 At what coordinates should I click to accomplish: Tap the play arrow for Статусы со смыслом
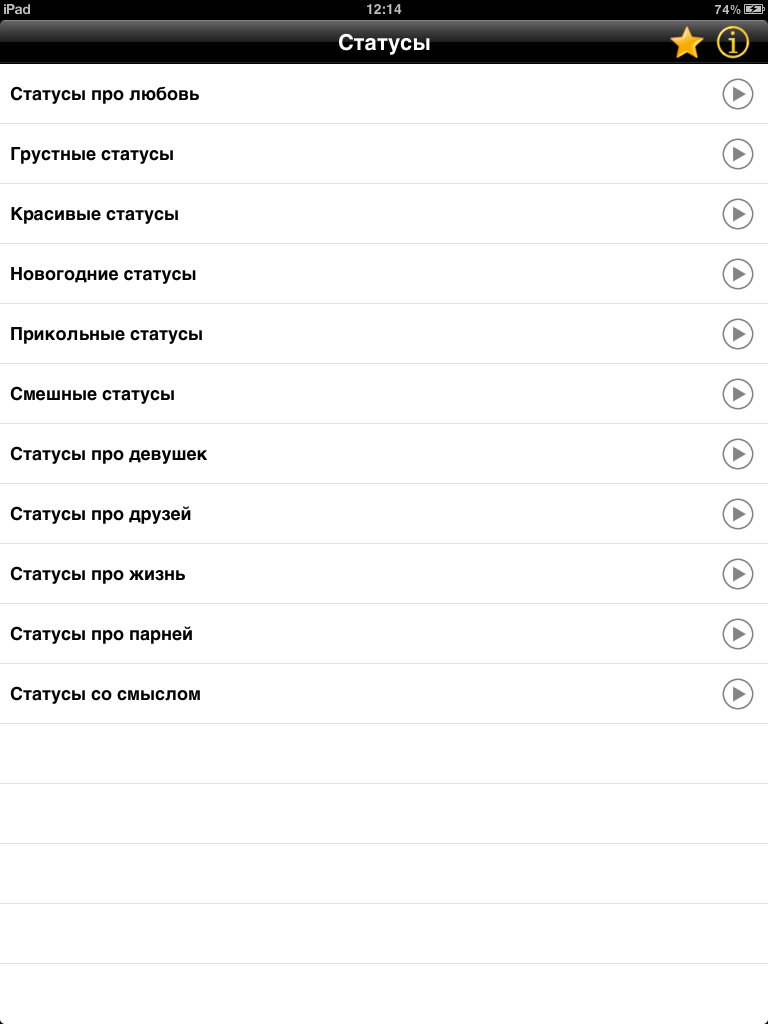(x=738, y=694)
